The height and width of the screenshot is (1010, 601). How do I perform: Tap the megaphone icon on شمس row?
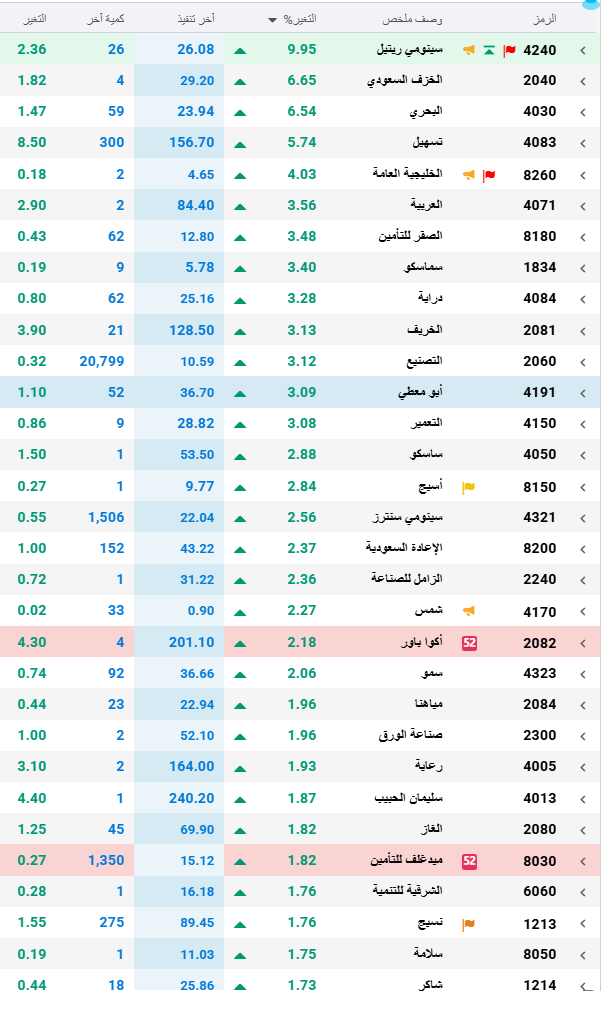pyautogui.click(x=469, y=611)
